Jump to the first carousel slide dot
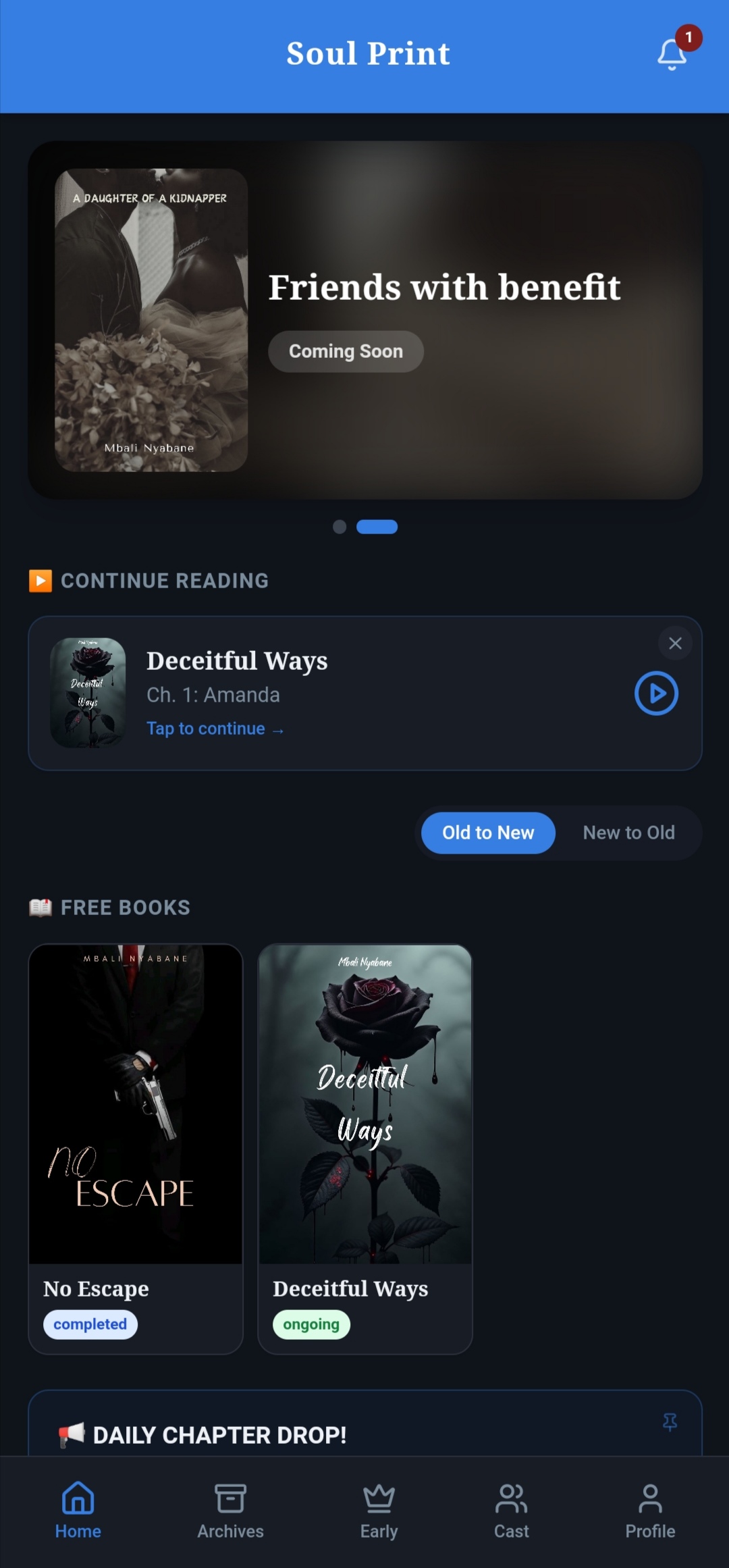The height and width of the screenshot is (1568, 729). point(340,527)
